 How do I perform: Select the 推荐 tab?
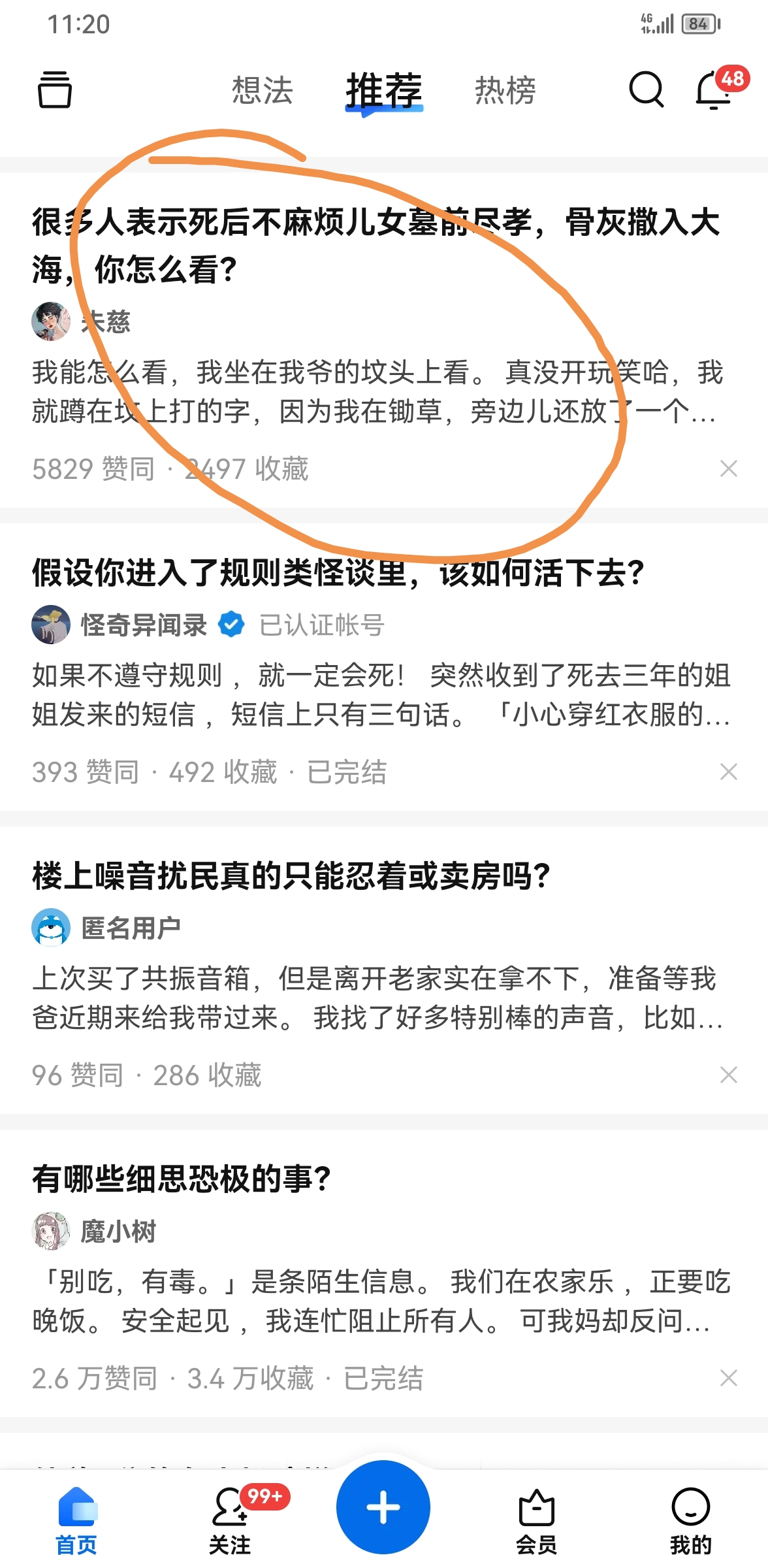pyautogui.click(x=384, y=90)
